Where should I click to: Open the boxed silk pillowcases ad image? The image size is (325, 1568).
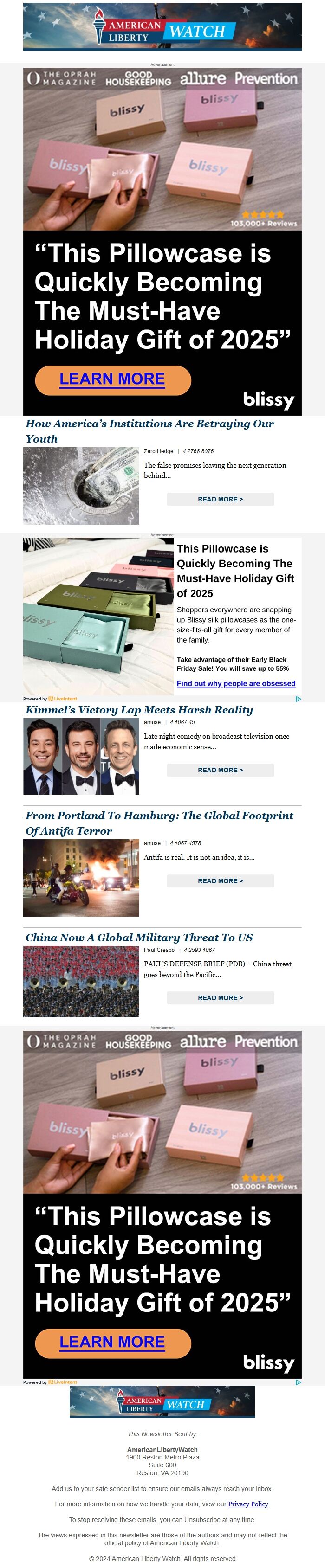point(98,616)
